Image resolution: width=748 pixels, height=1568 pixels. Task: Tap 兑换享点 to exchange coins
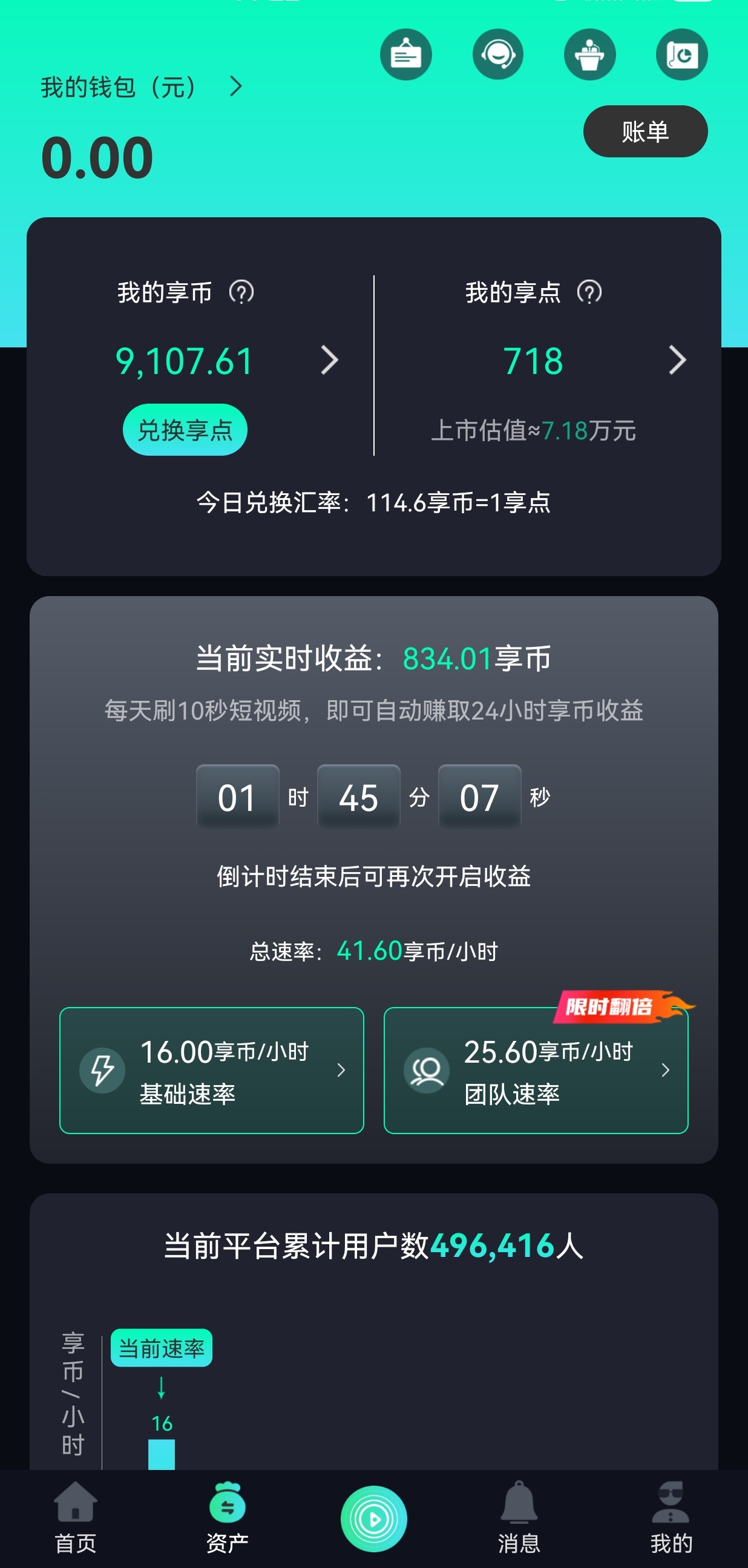point(185,430)
